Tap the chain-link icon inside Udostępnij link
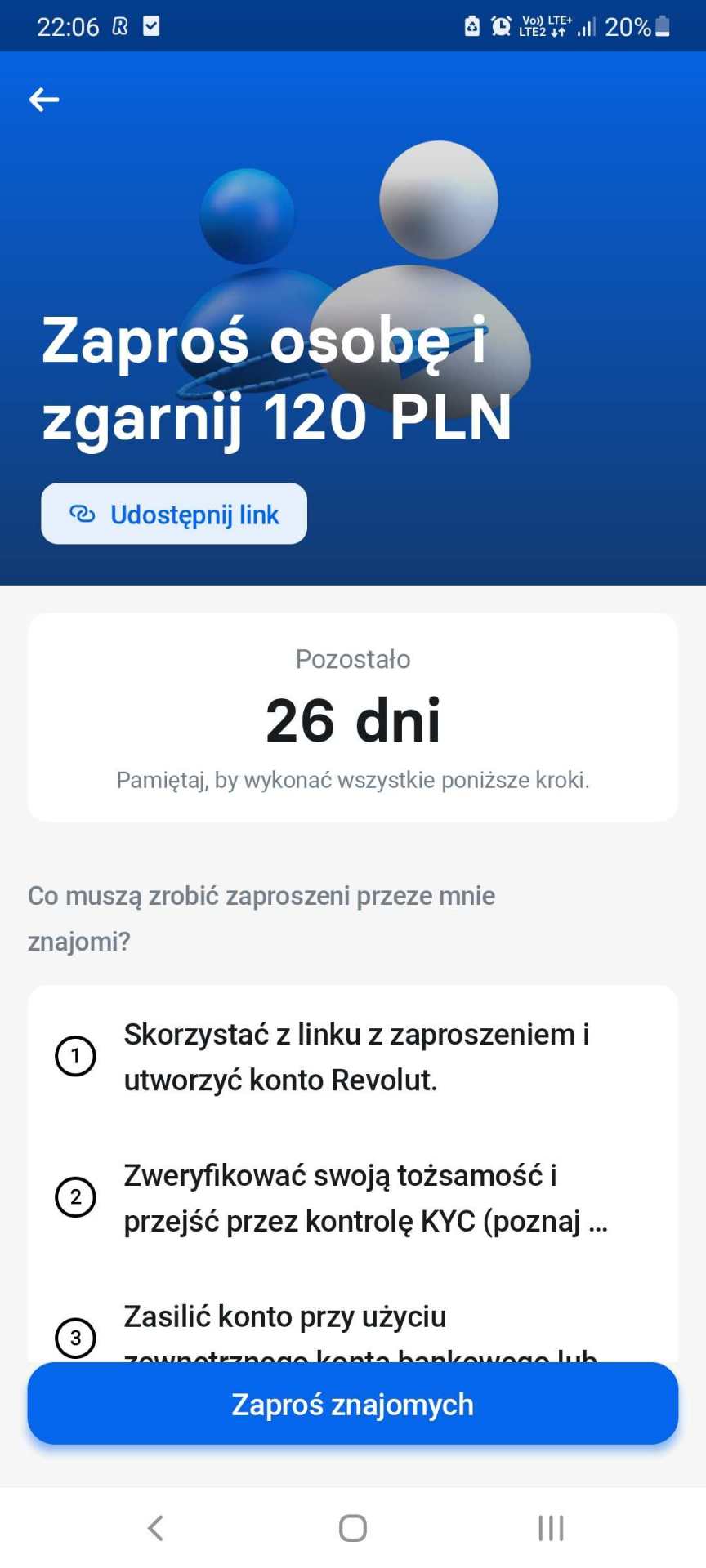The image size is (706, 1568). (81, 514)
